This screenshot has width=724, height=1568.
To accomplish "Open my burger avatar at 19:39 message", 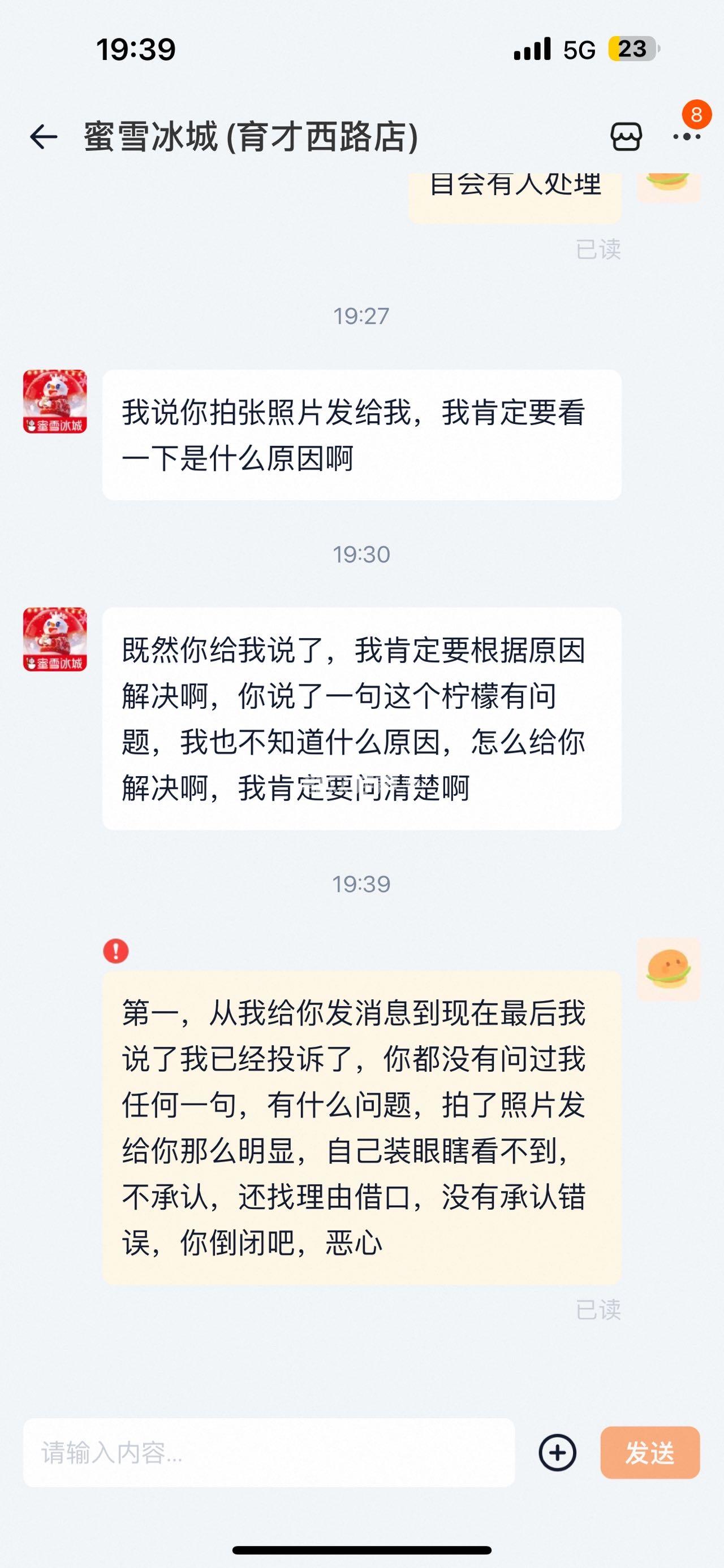I will 668,969.
